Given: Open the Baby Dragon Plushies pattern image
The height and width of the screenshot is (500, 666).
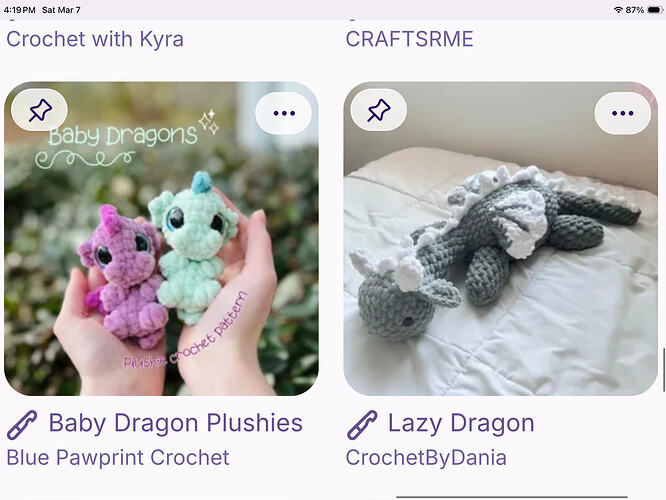Looking at the screenshot, I should coord(160,260).
